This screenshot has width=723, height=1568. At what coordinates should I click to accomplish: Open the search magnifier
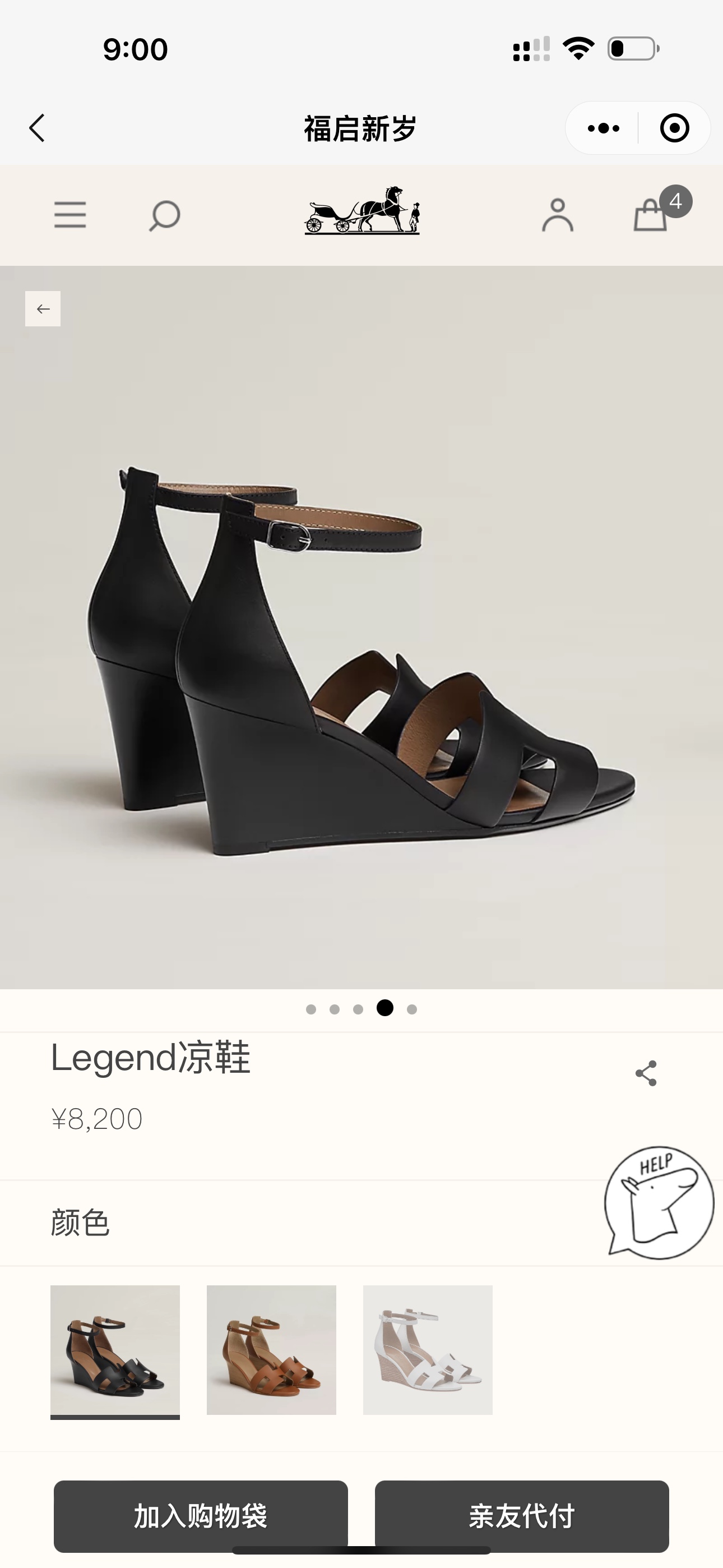(164, 215)
